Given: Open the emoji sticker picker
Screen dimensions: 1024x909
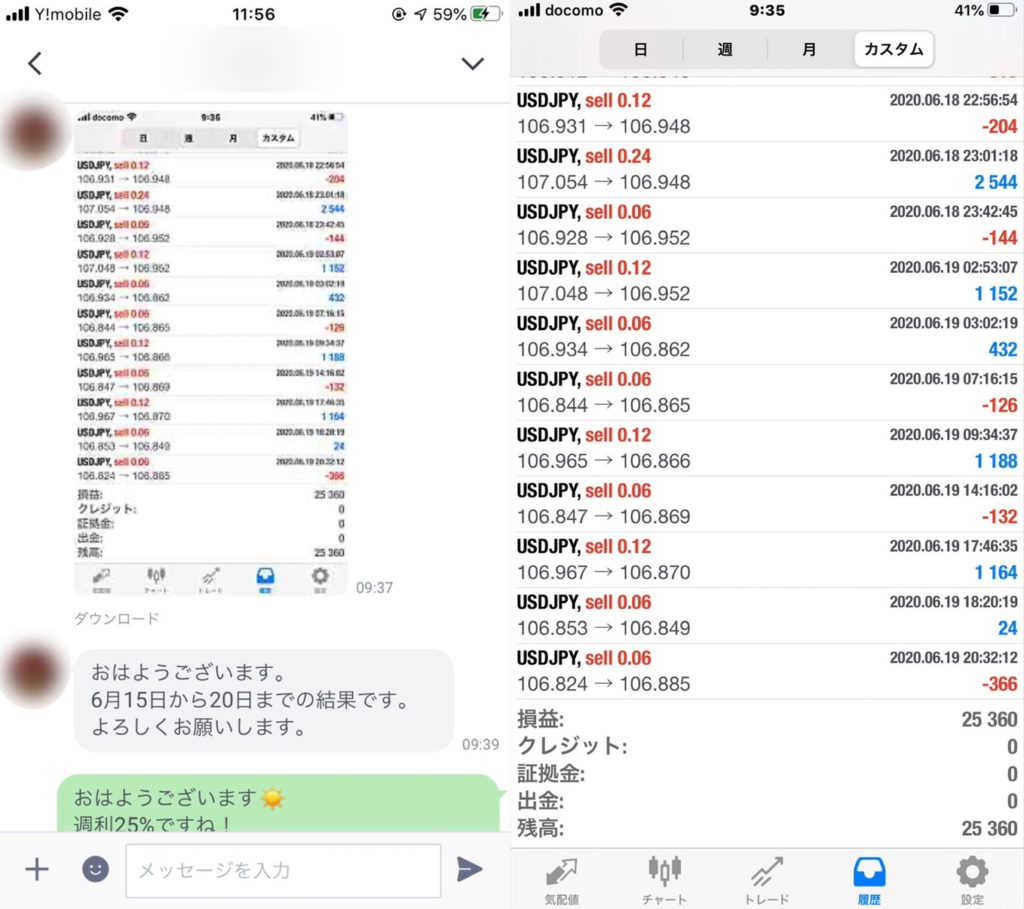Looking at the screenshot, I should tap(96, 869).
